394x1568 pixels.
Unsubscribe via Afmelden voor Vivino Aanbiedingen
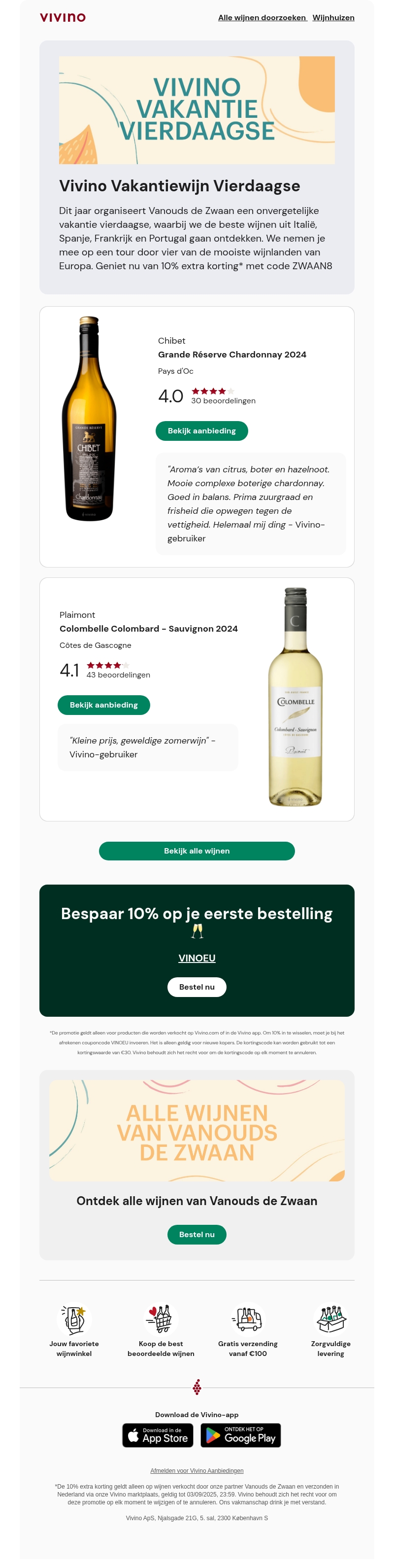[197, 1470]
